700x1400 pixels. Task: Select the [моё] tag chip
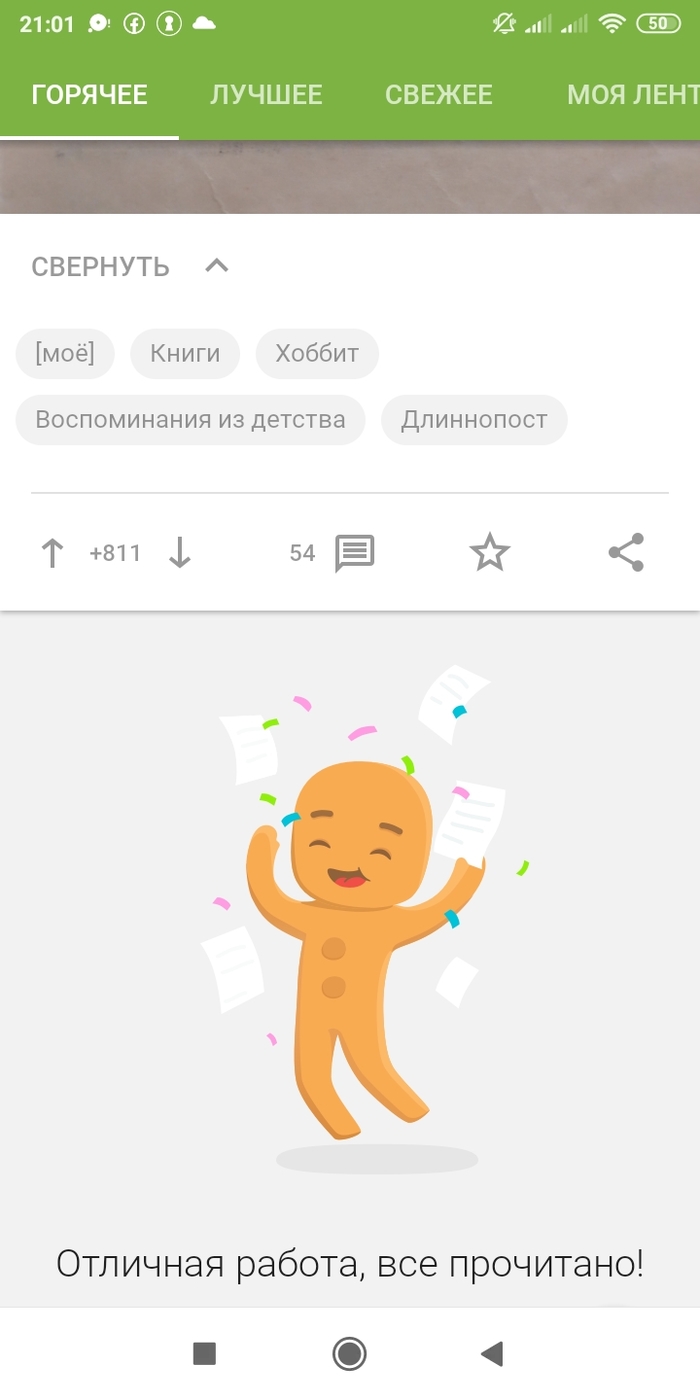pos(65,354)
